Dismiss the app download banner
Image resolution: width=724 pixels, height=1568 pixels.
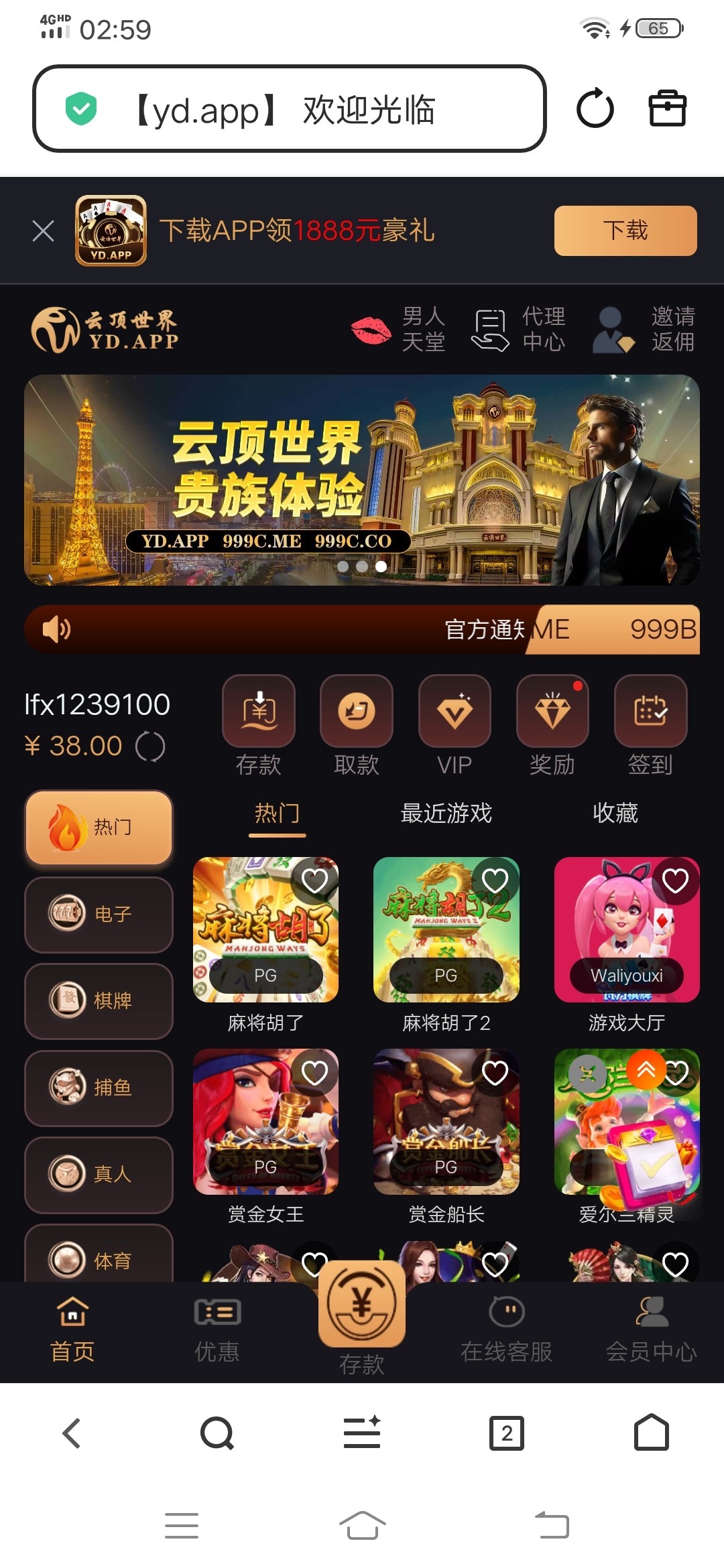(44, 231)
